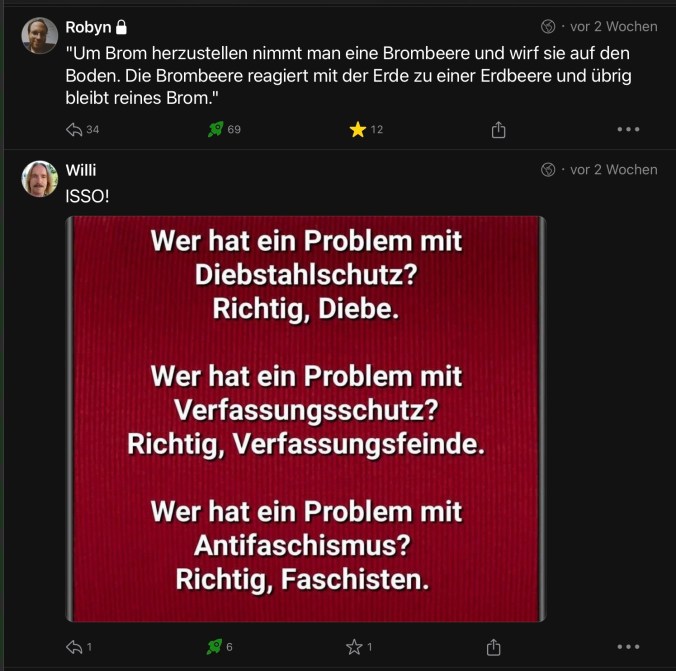The height and width of the screenshot is (671, 676).
Task: Unfavorite Robyn's starred post
Action: (x=357, y=129)
